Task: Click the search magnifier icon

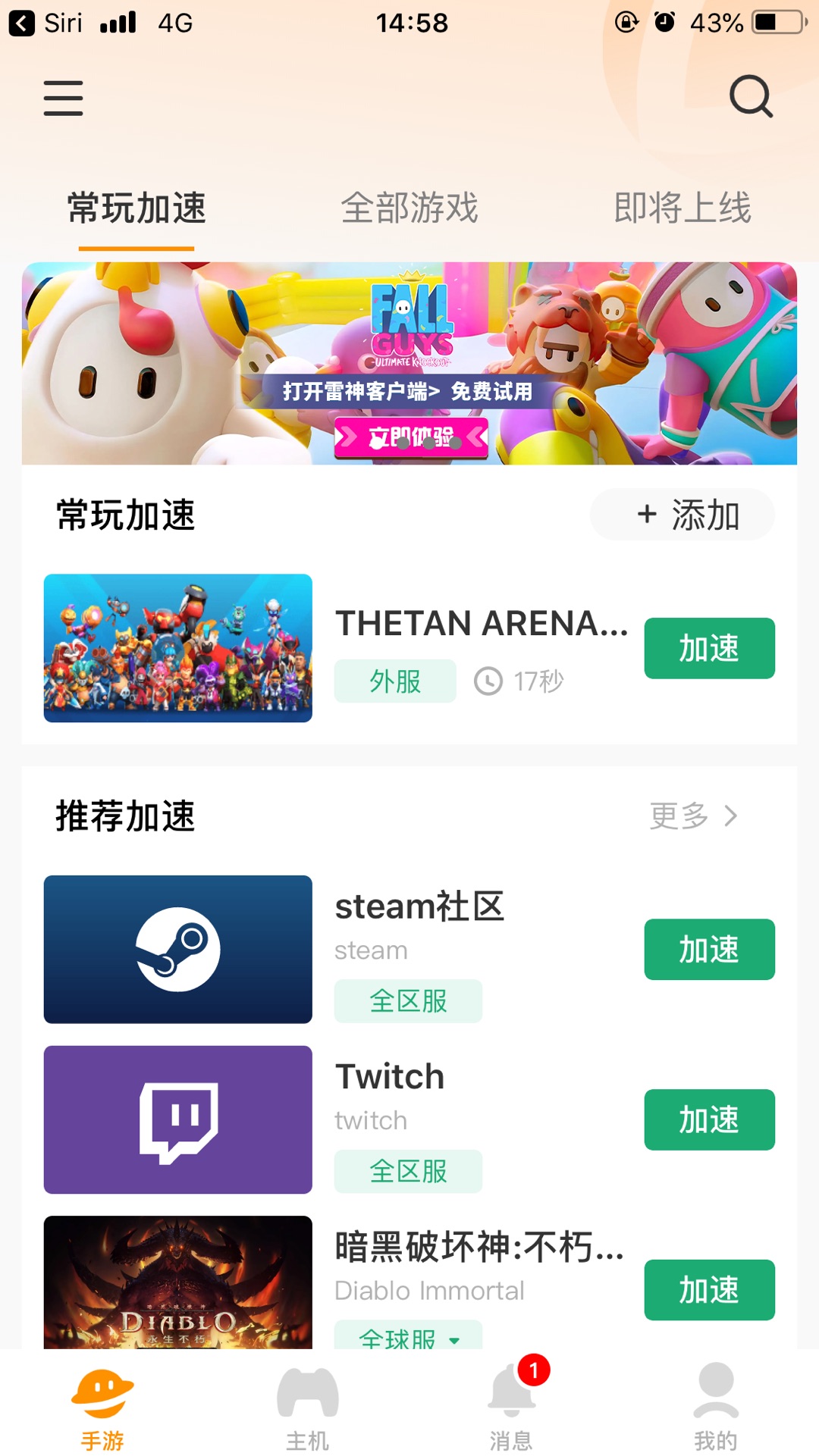Action: (x=749, y=96)
